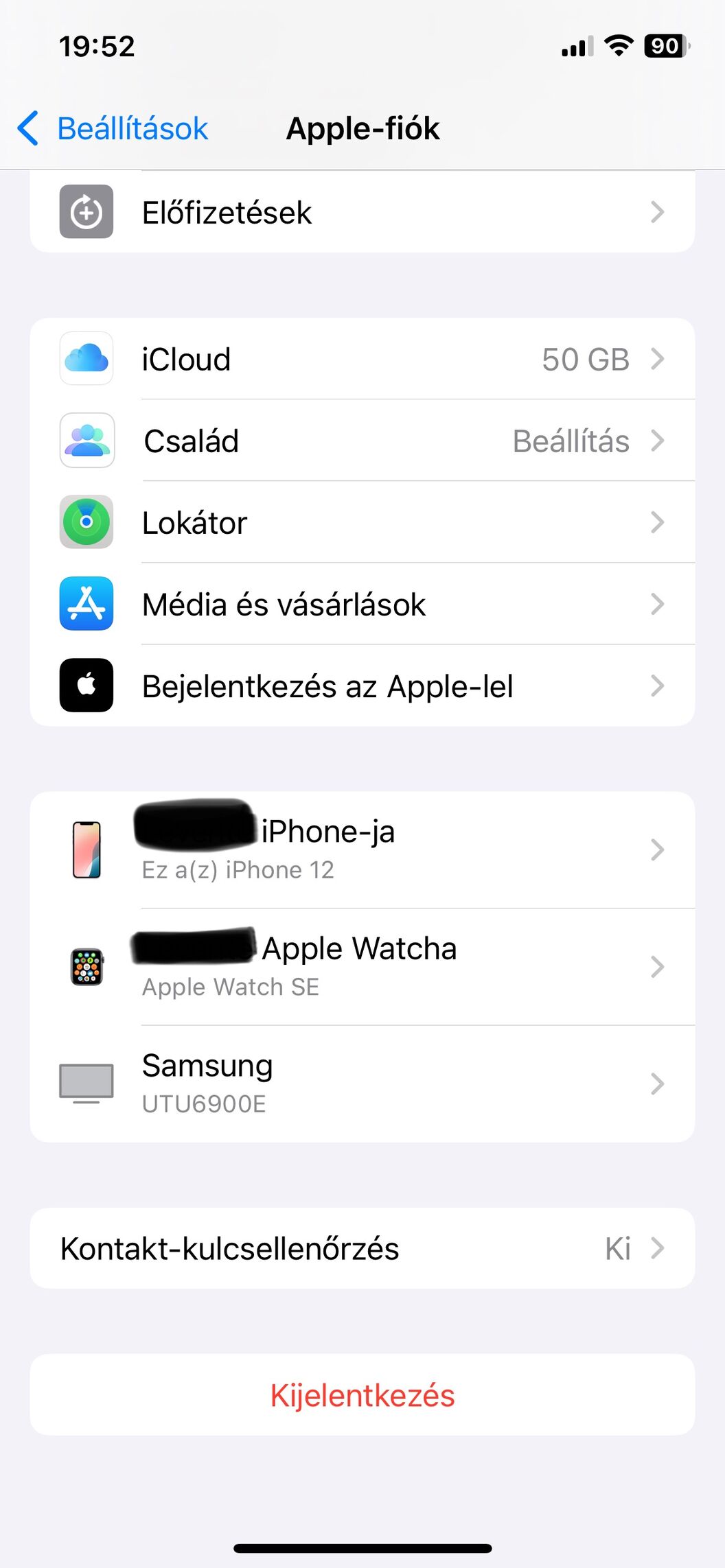Screen dimensions: 725x1568
Task: Open Kontakt-kulcsellenőrzés settings
Action: click(x=362, y=1248)
